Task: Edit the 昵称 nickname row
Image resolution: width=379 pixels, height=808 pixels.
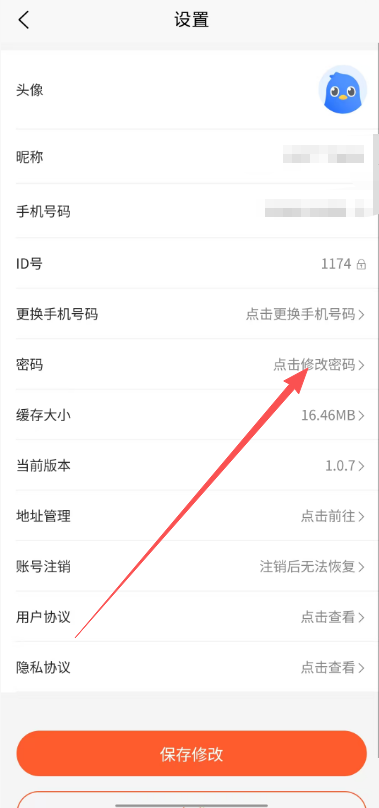Action: point(189,157)
